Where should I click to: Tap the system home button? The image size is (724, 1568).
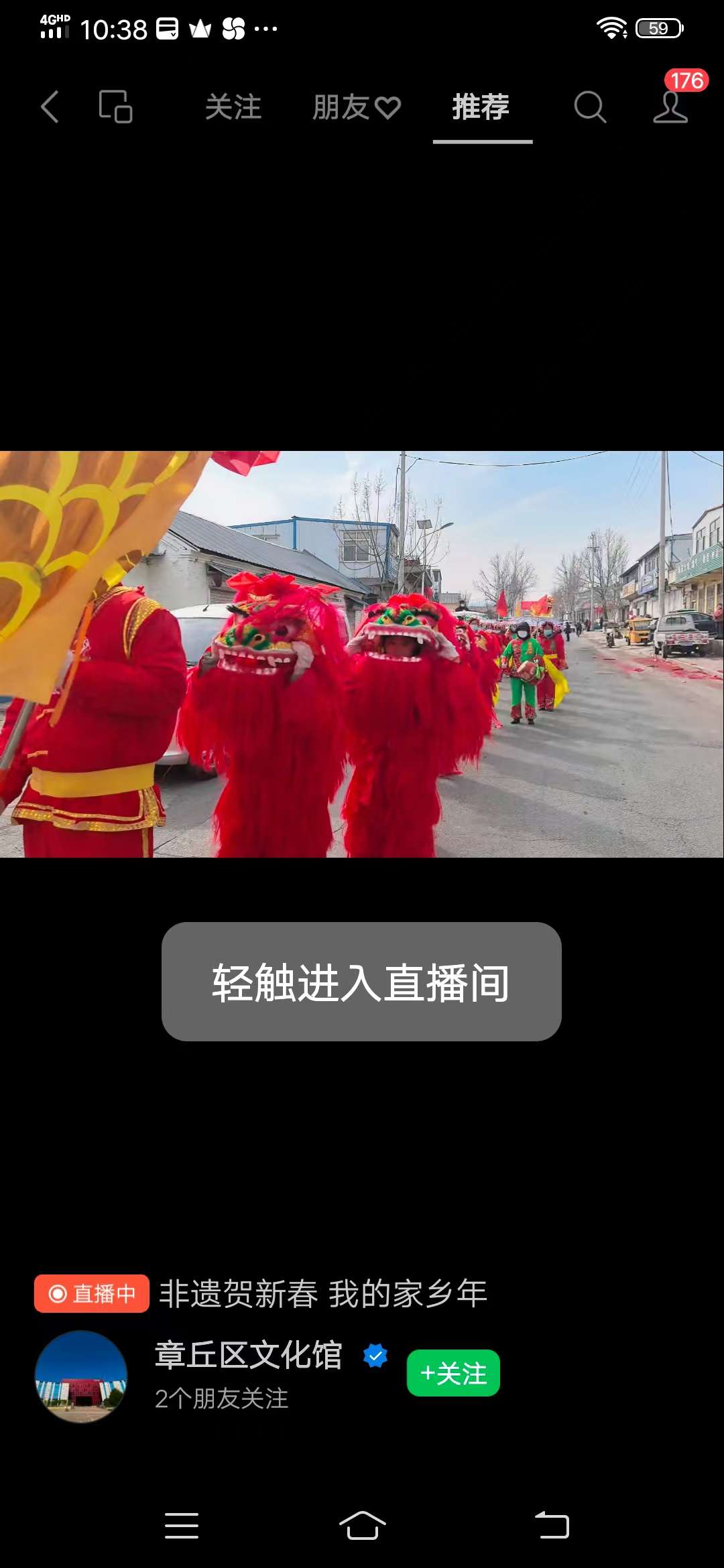click(362, 1526)
